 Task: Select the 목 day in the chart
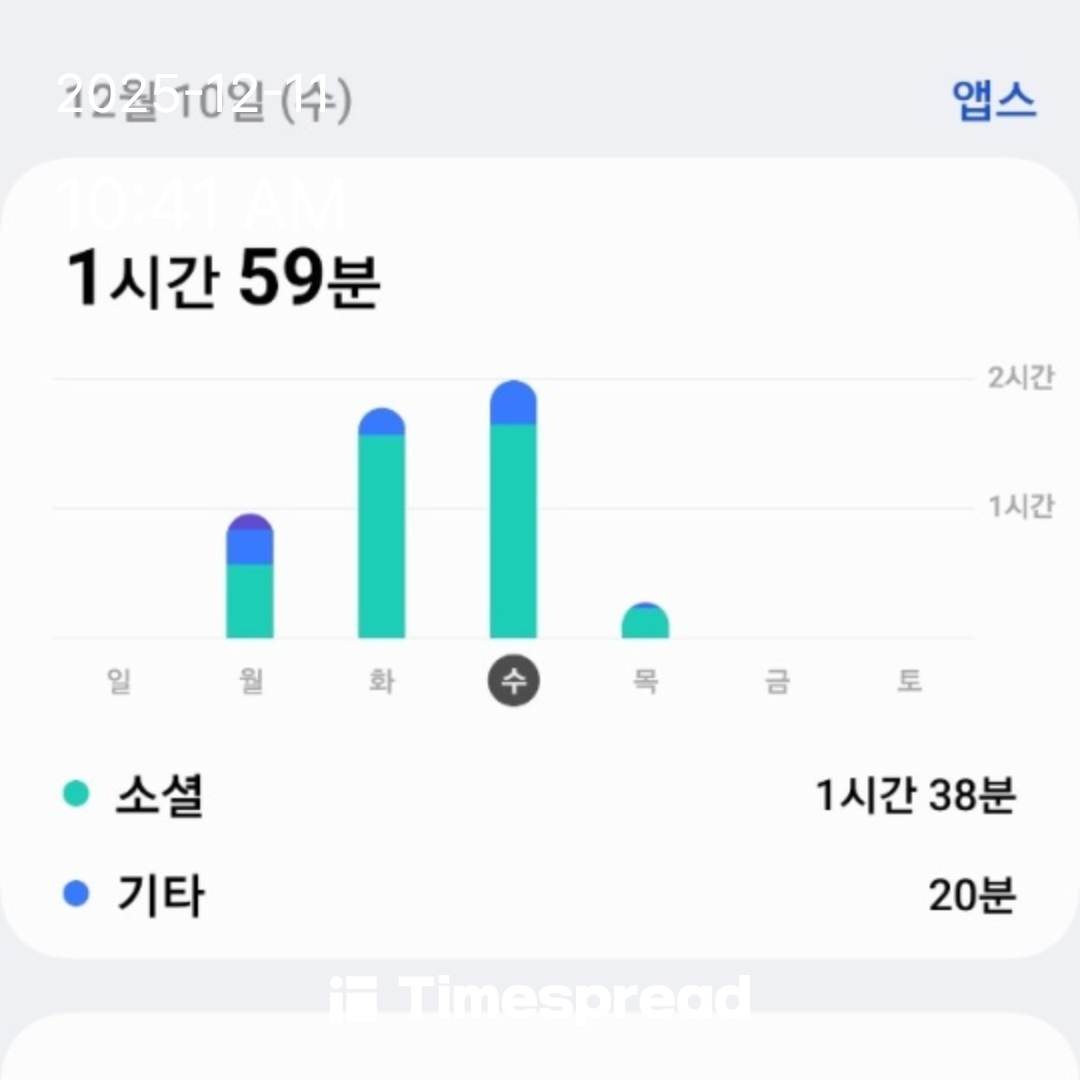[645, 682]
